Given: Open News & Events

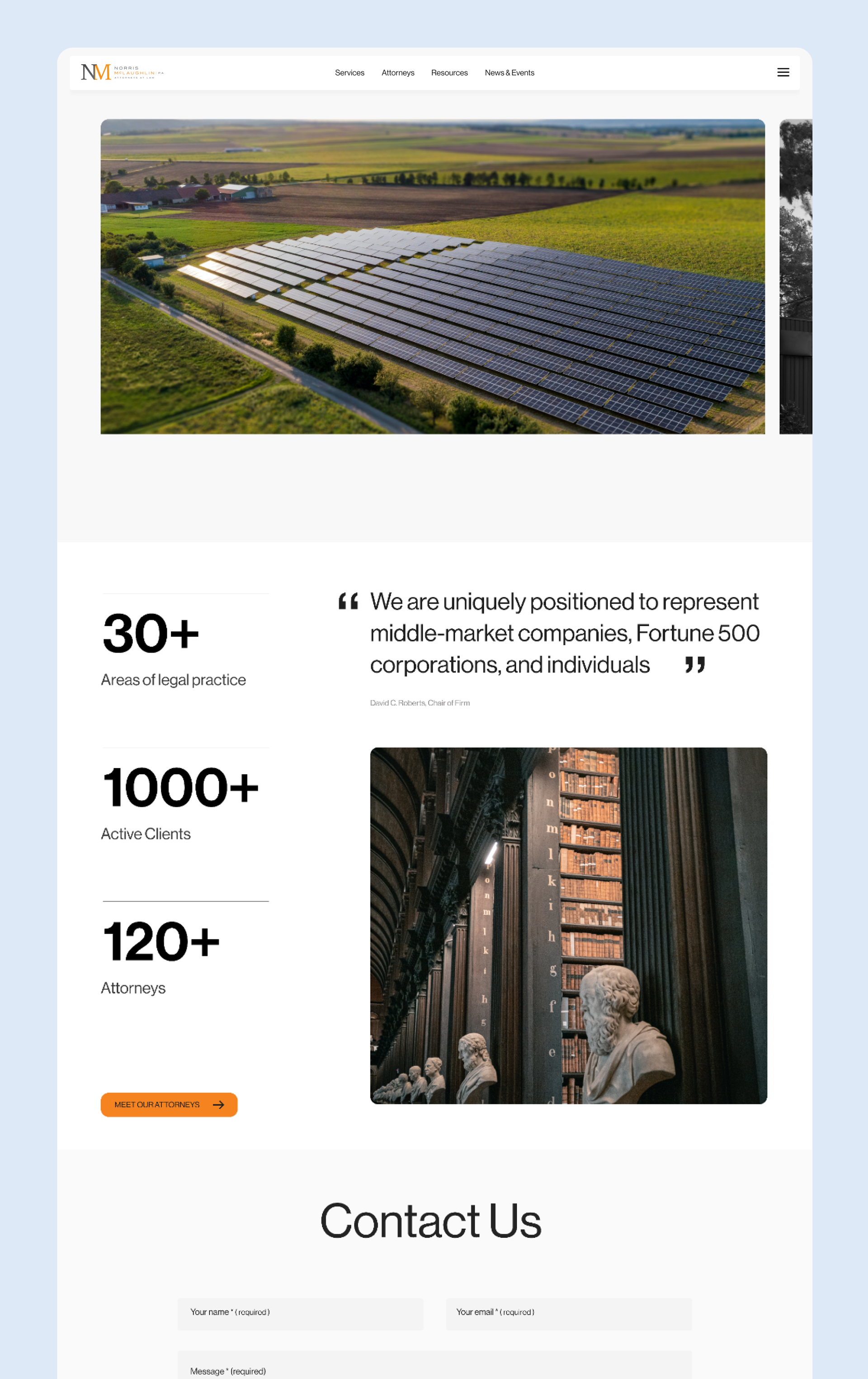Looking at the screenshot, I should [509, 73].
